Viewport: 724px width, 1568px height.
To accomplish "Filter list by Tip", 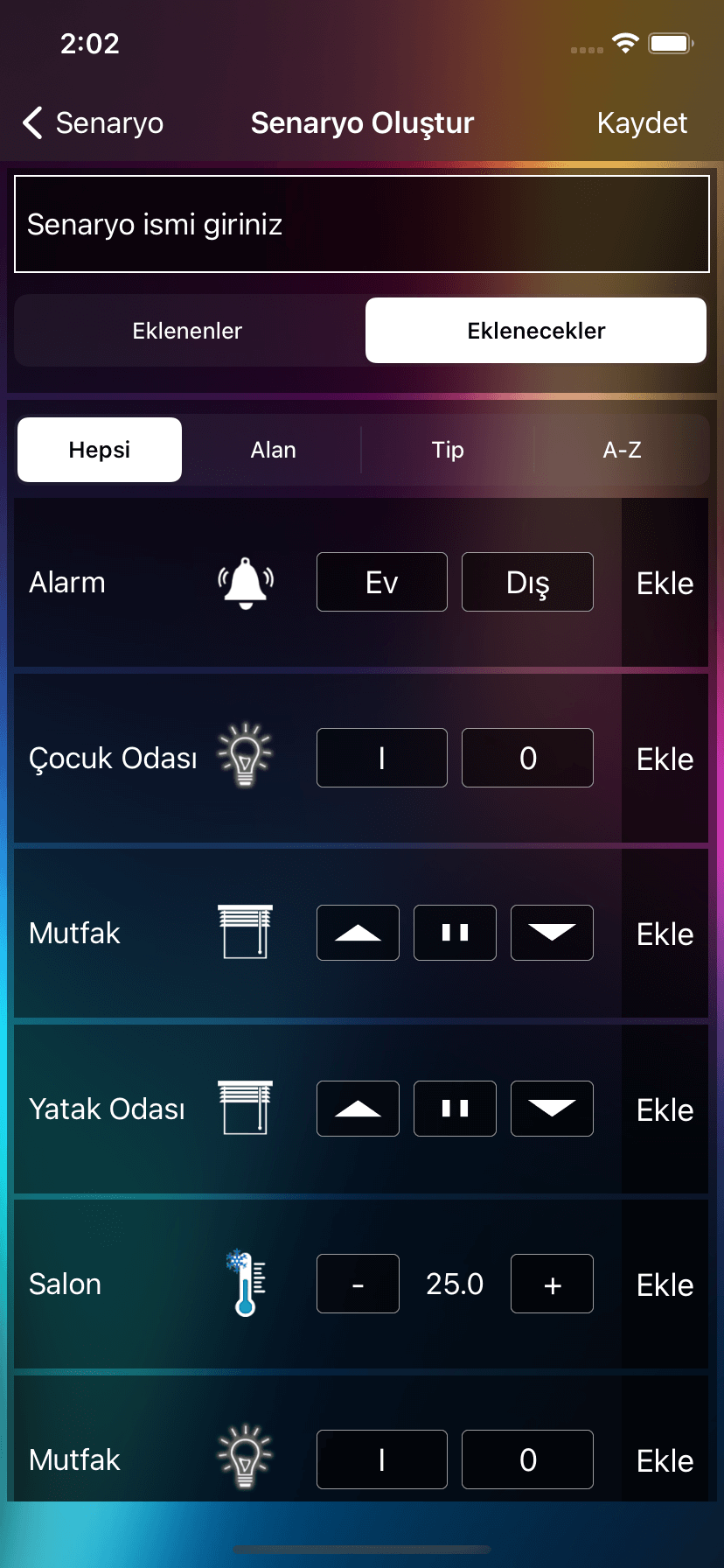I will pyautogui.click(x=447, y=450).
